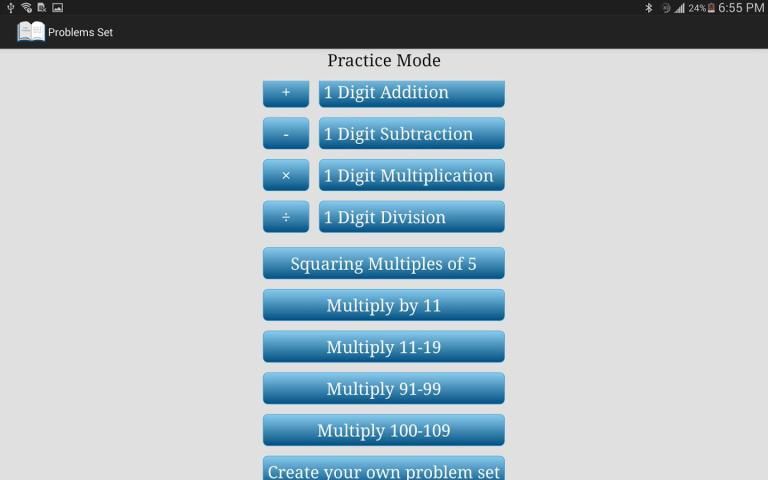Tap the Problems Set book icon

point(31,32)
